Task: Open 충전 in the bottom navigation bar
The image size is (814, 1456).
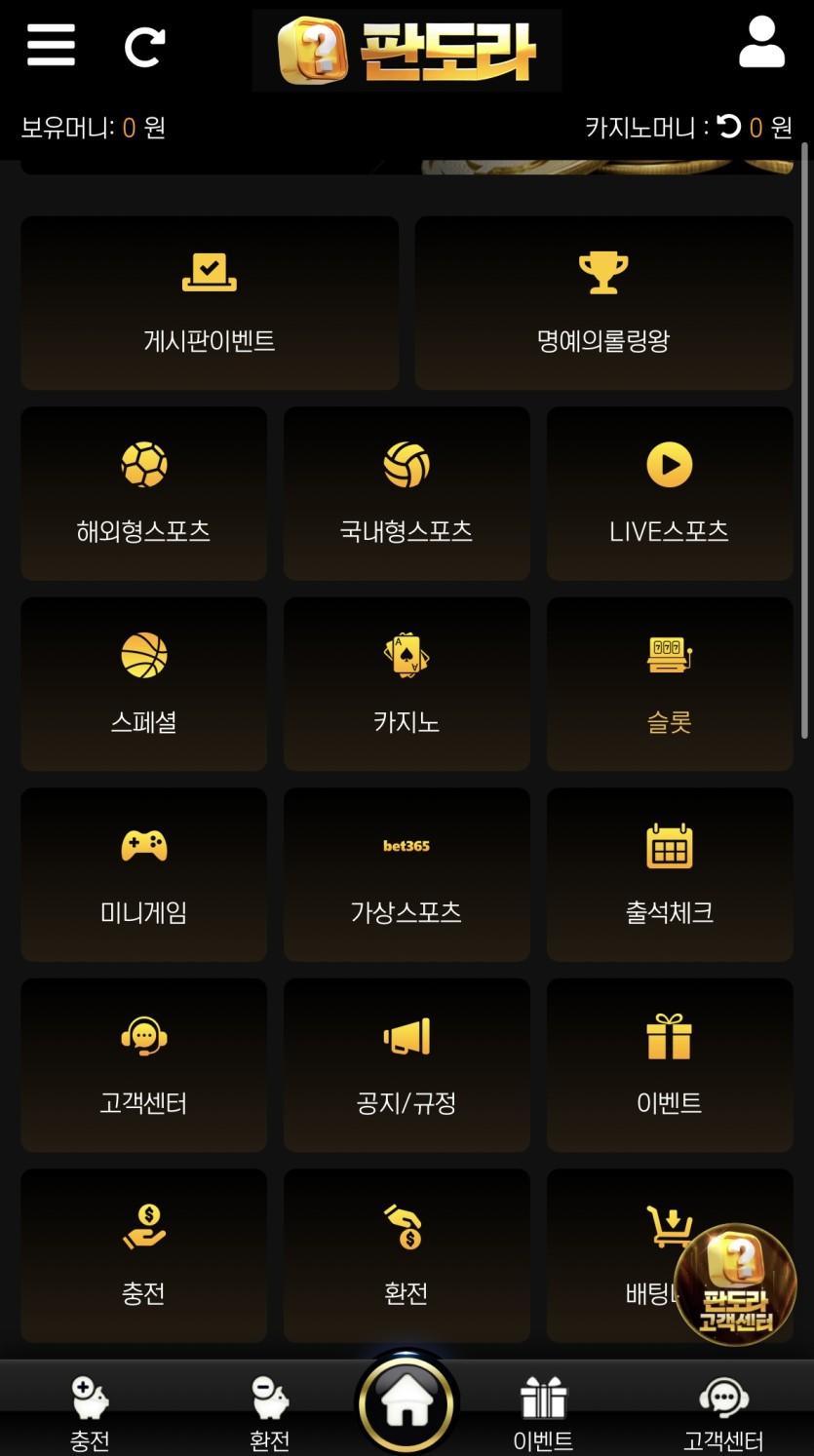Action: point(90,1411)
